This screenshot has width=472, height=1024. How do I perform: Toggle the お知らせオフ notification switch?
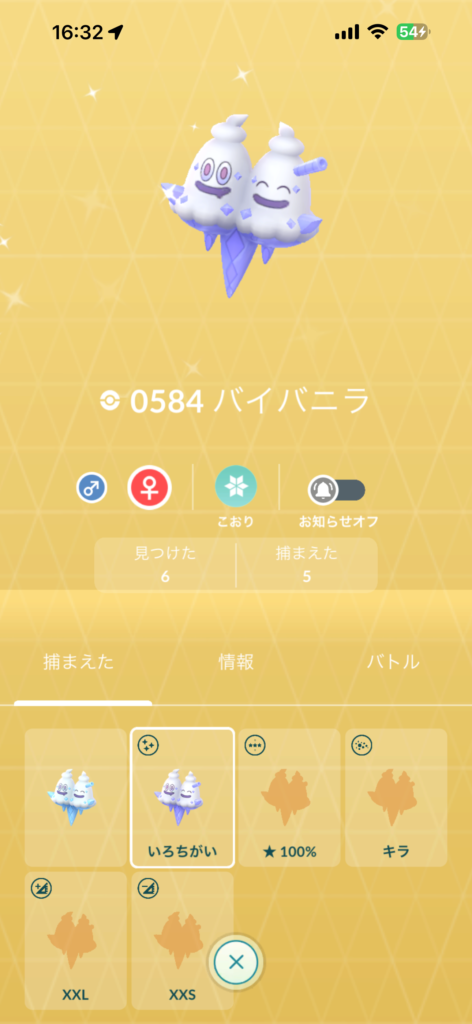pyautogui.click(x=336, y=489)
